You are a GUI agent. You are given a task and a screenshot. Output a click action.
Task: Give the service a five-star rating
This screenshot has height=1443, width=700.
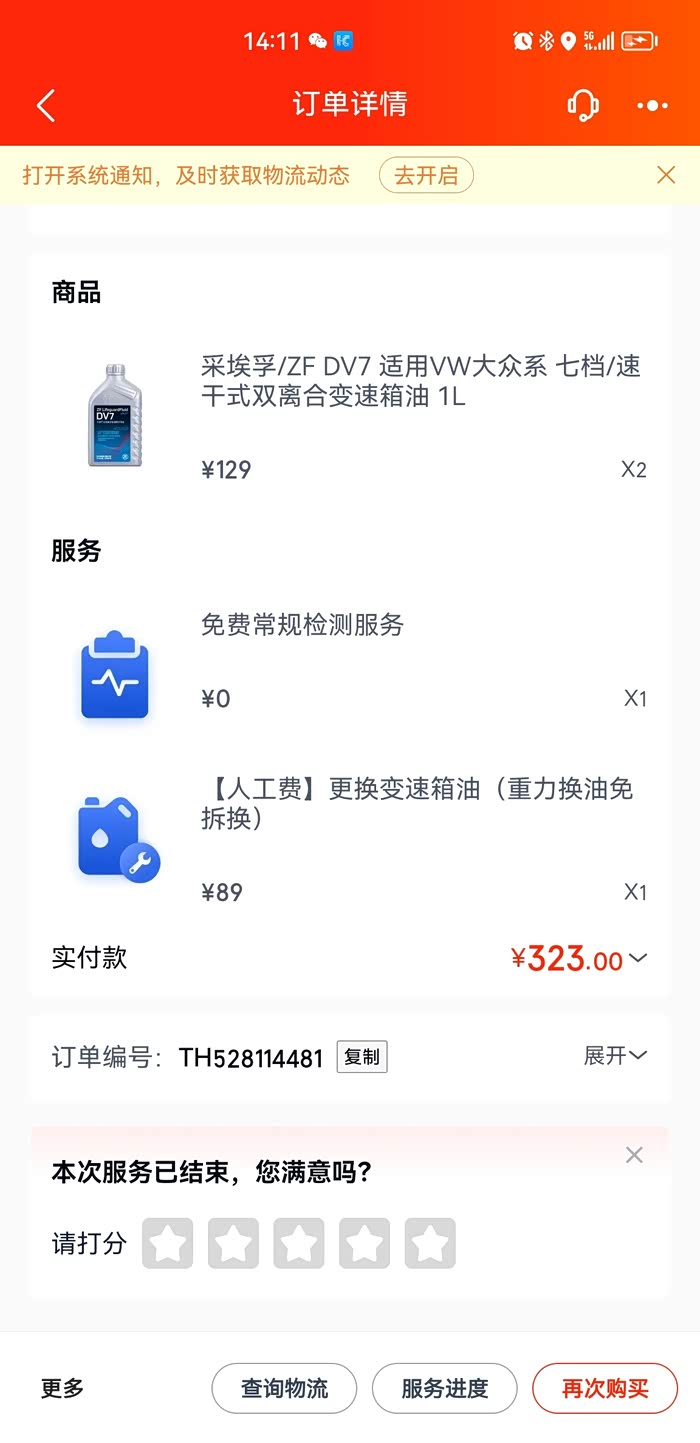pos(430,1243)
